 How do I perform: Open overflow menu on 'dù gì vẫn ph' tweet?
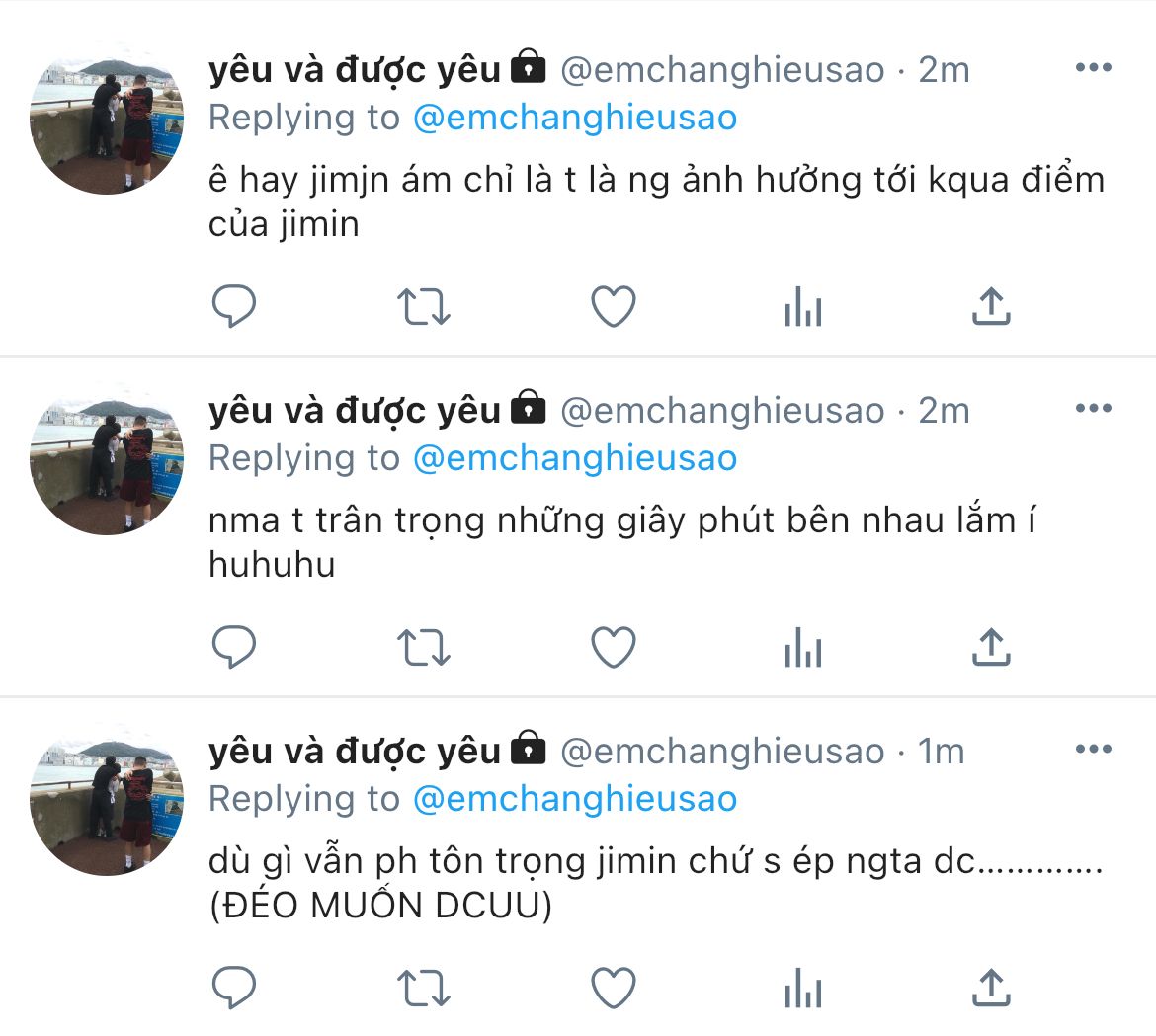pyautogui.click(x=1093, y=750)
